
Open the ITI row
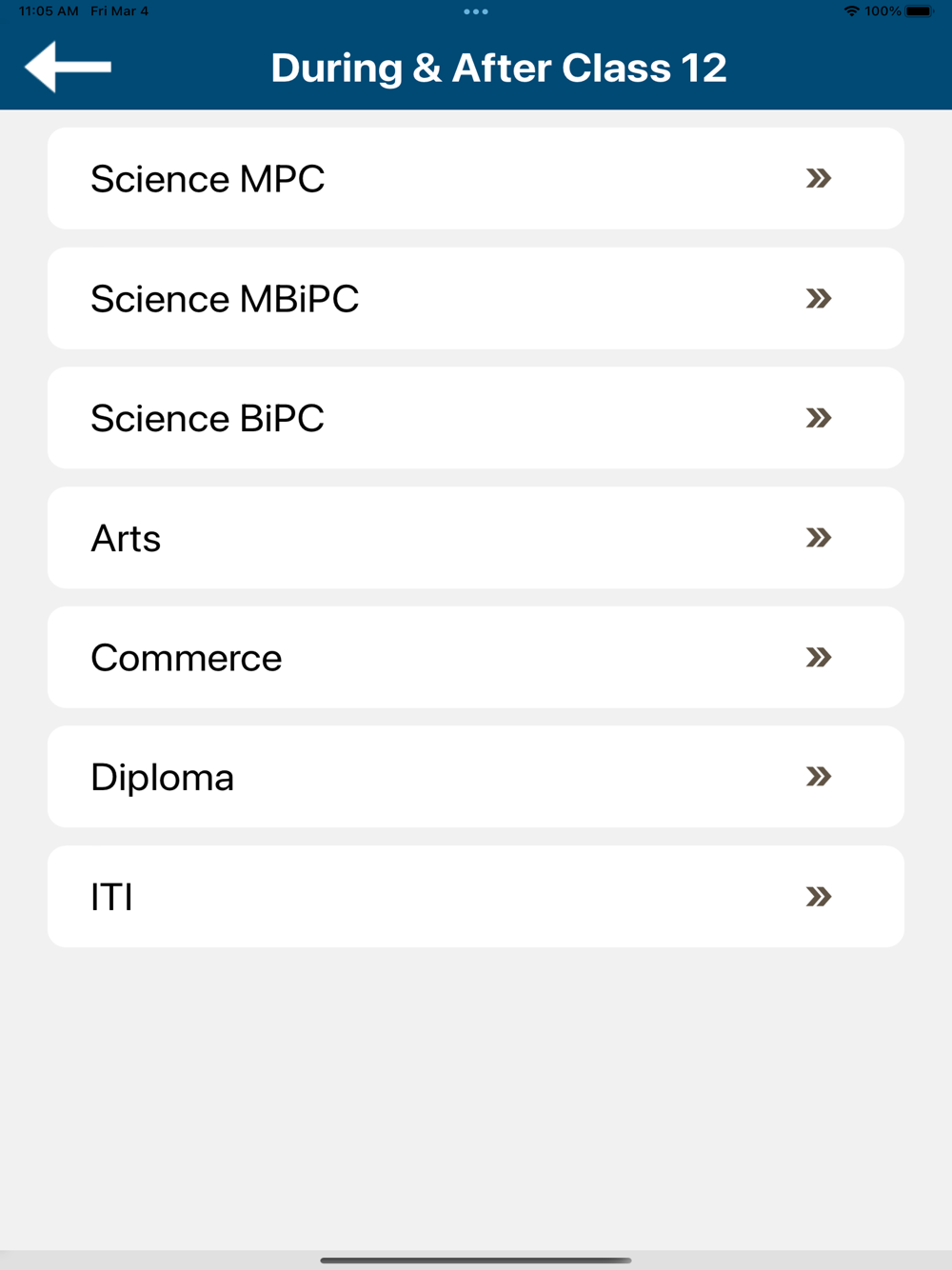pos(475,897)
